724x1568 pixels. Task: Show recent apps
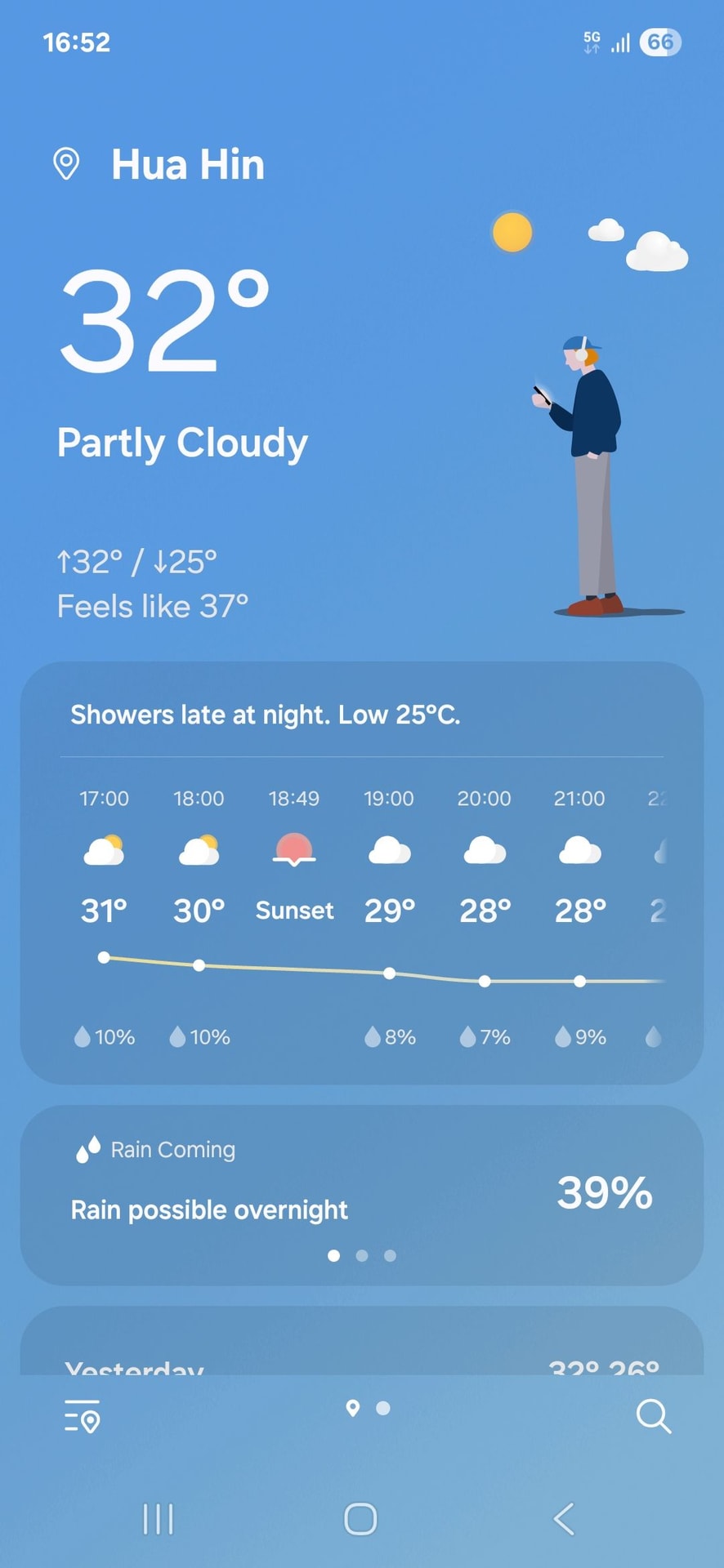coord(158,1519)
